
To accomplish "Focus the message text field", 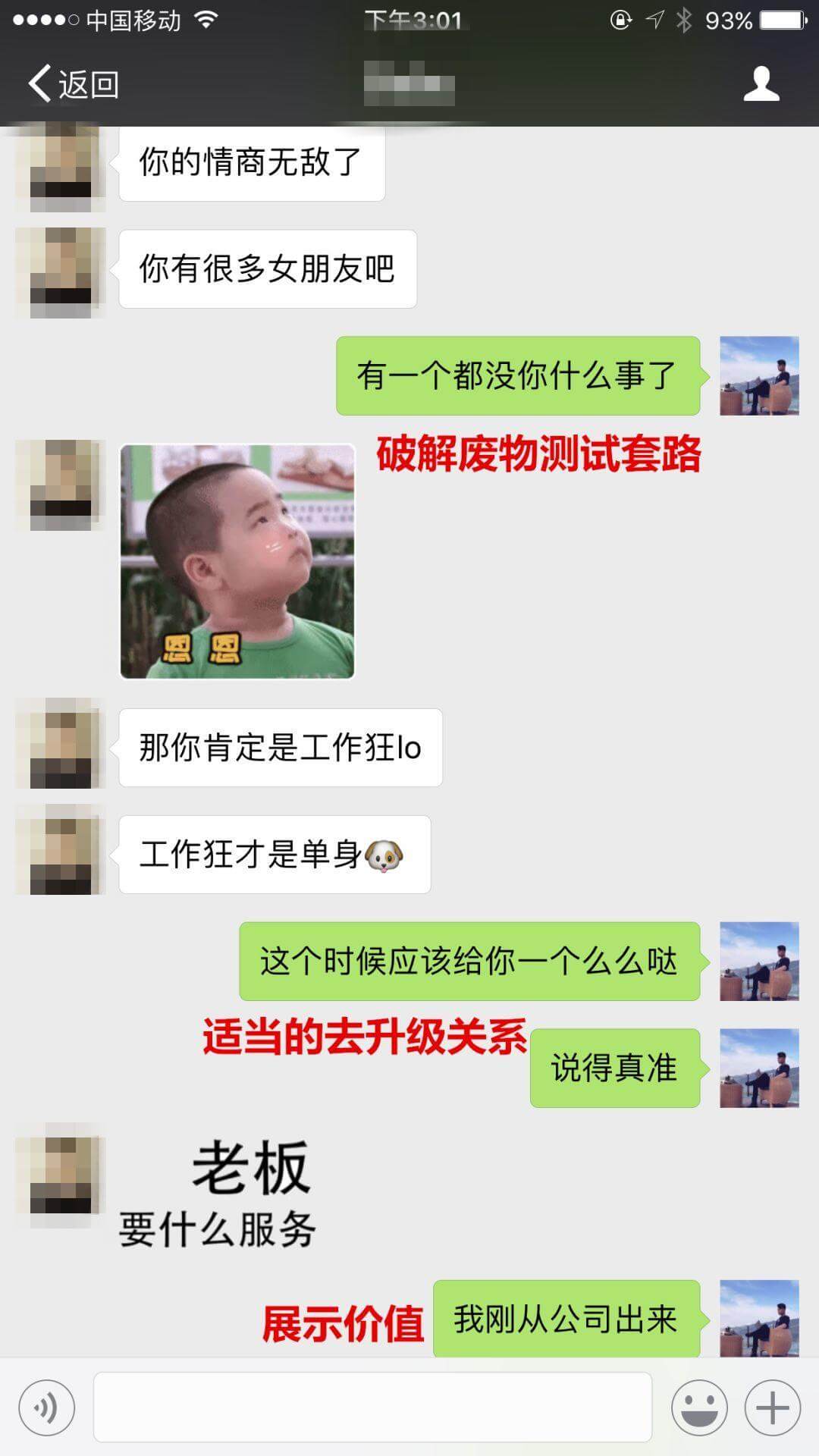I will [x=372, y=1407].
